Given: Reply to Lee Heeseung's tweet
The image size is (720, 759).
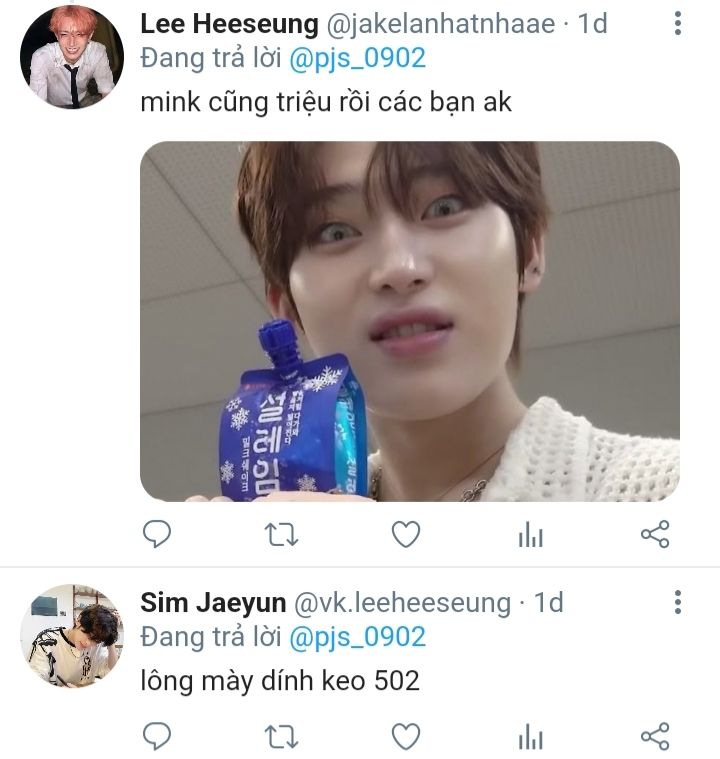Looking at the screenshot, I should (157, 535).
